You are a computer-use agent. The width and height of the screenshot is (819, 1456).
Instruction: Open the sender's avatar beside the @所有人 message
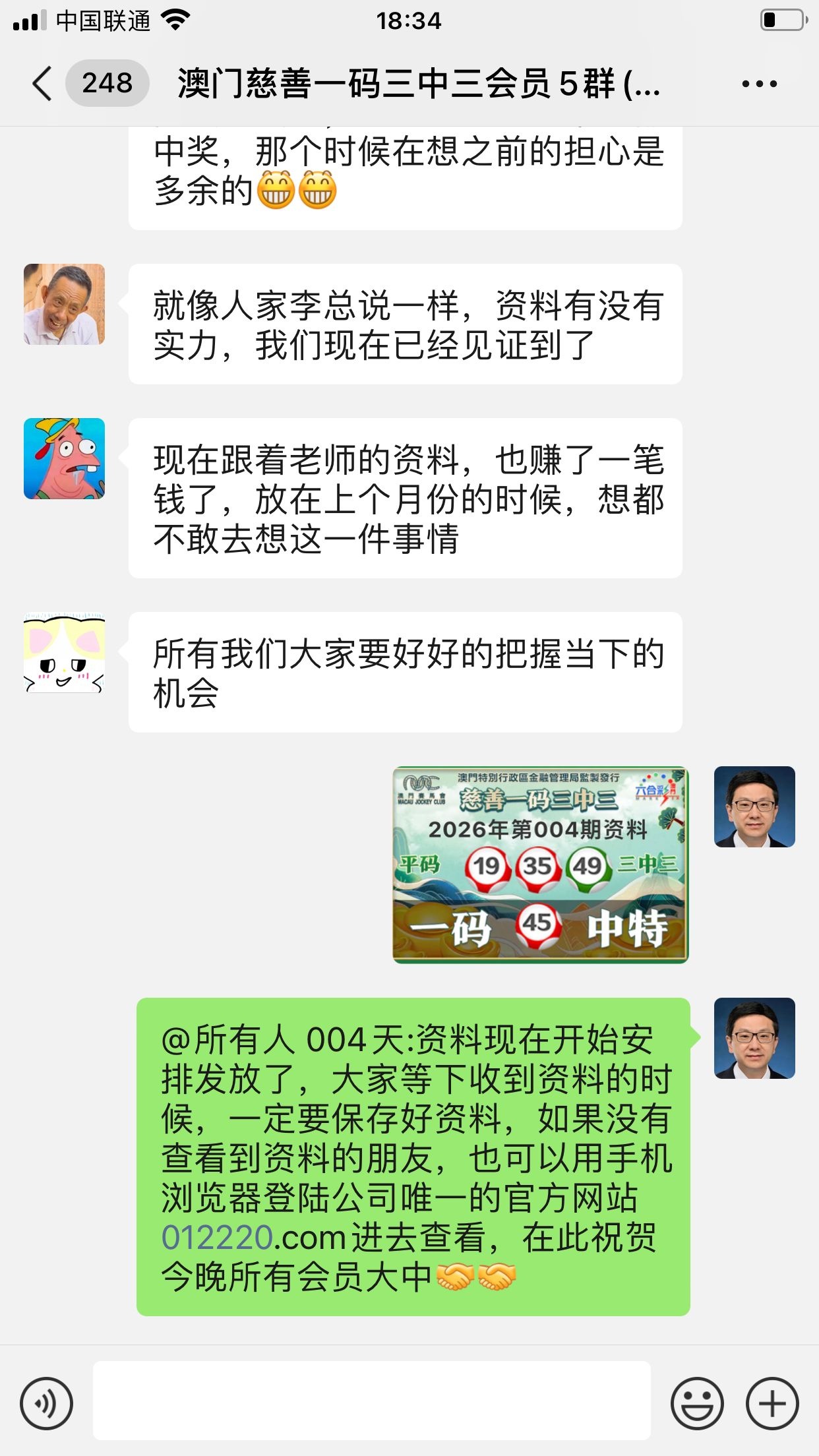coord(754,1038)
